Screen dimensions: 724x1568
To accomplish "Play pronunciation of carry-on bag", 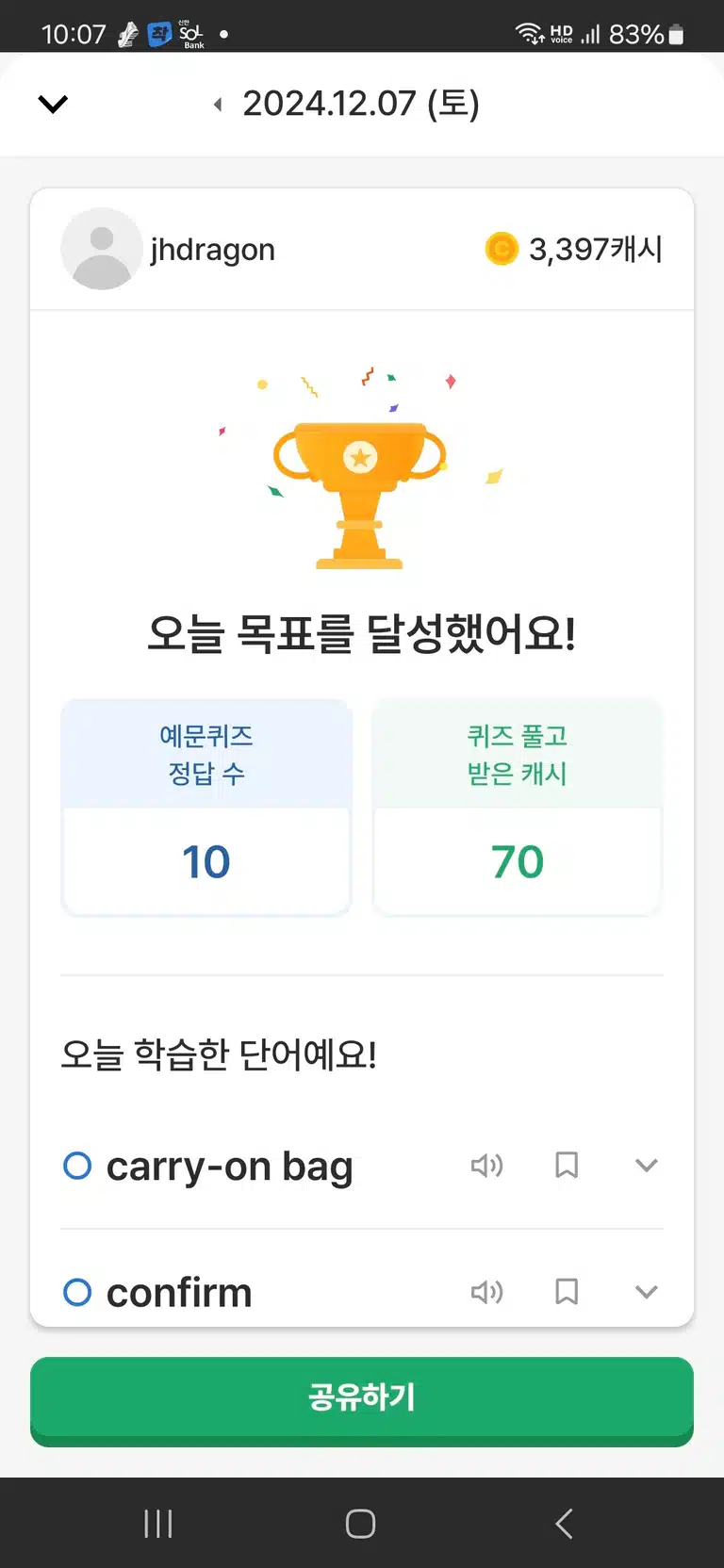I will [486, 1166].
